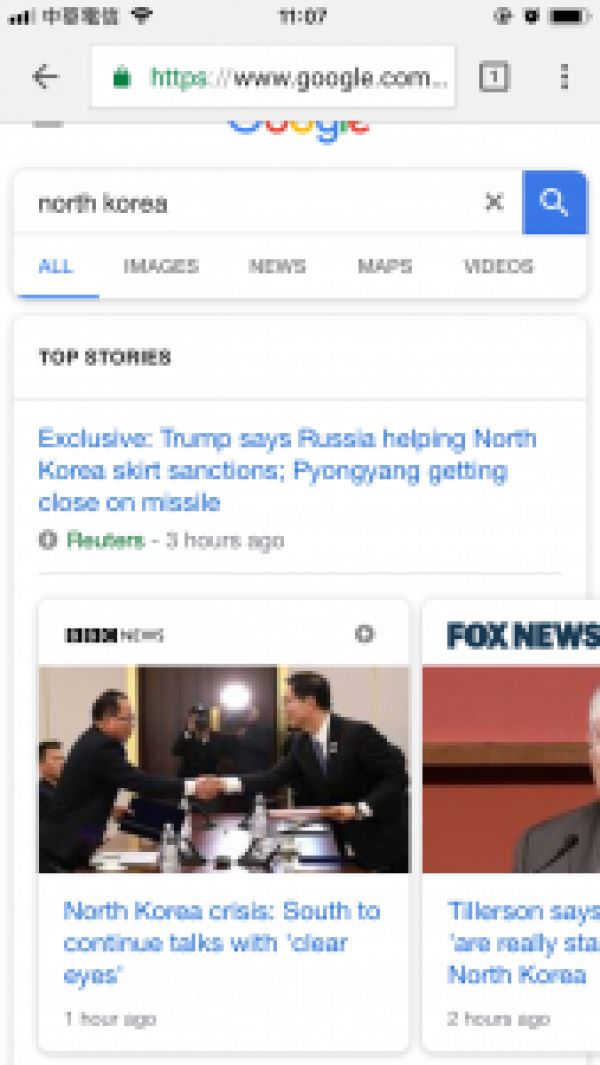Select the All results tab
Image resolution: width=600 pixels, height=1065 pixels.
(x=55, y=267)
